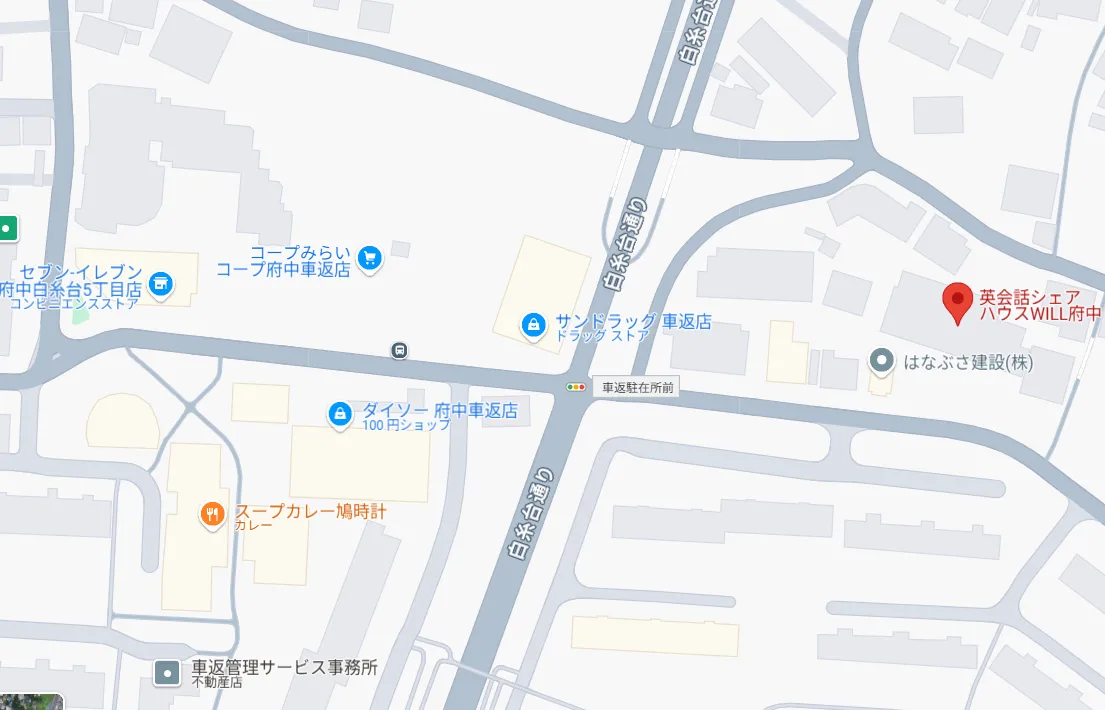Select the 車返管理サービス事務所 marker
The image size is (1105, 710).
tap(166, 672)
